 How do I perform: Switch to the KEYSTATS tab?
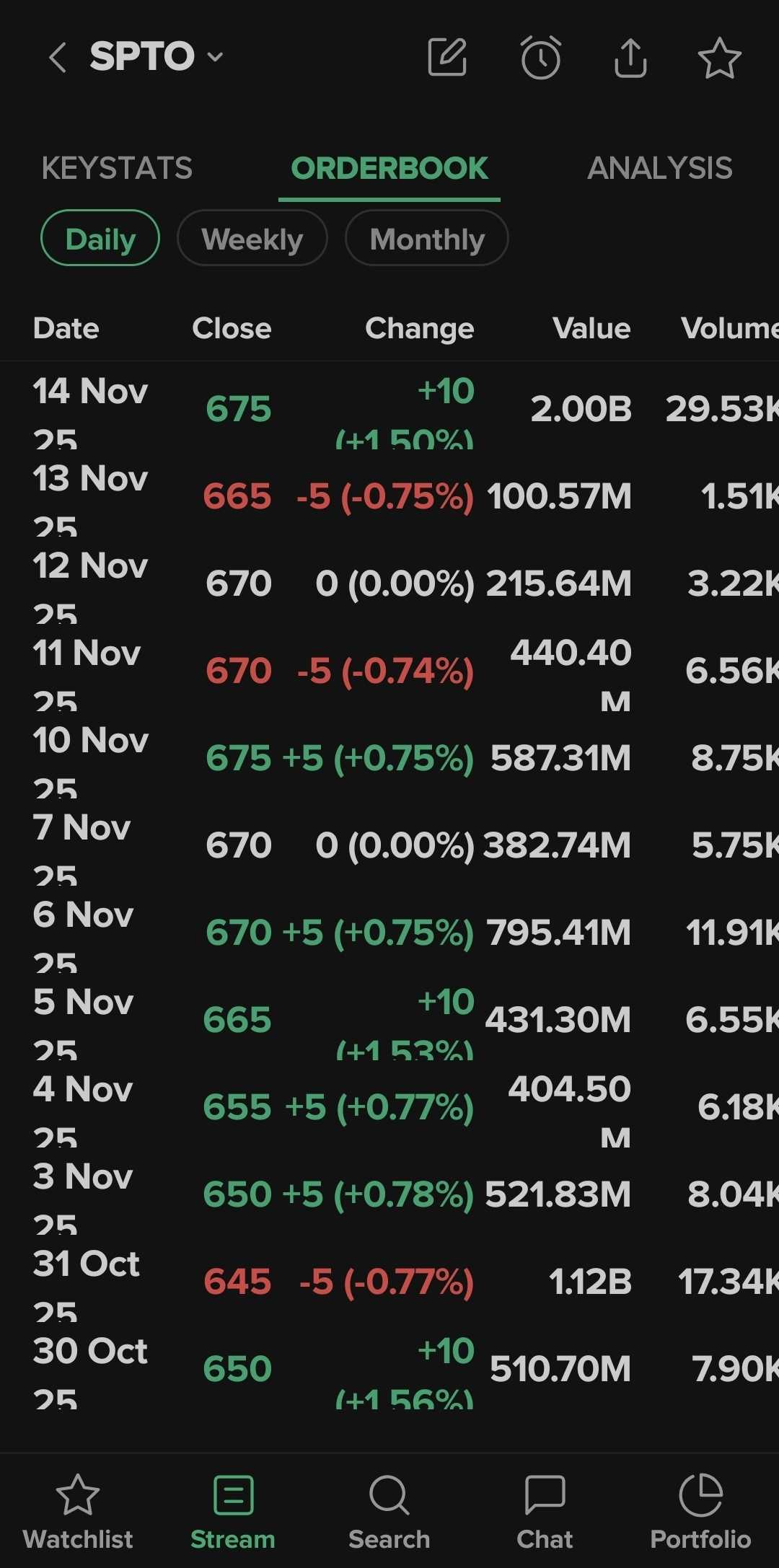point(117,168)
